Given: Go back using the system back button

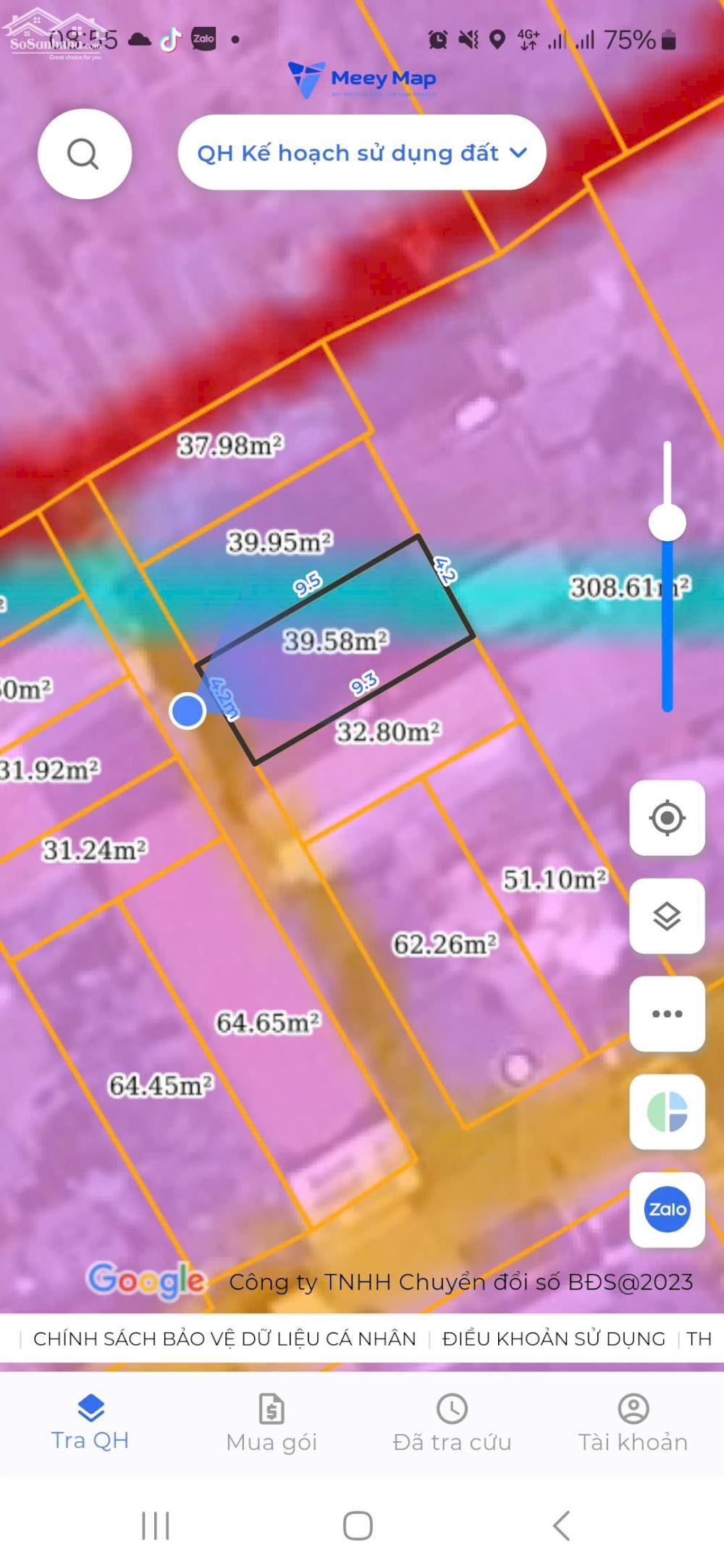Looking at the screenshot, I should (x=561, y=1525).
